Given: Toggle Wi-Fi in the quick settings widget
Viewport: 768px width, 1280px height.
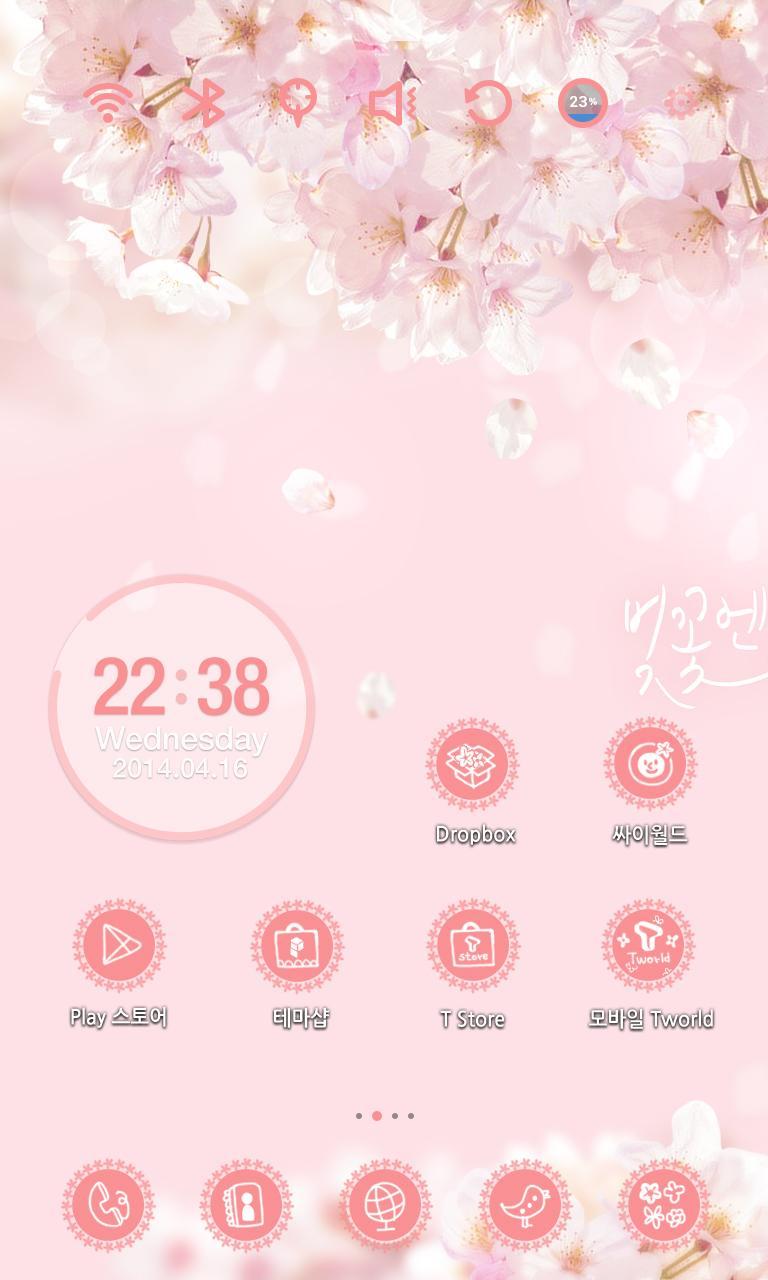Looking at the screenshot, I should tap(108, 103).
